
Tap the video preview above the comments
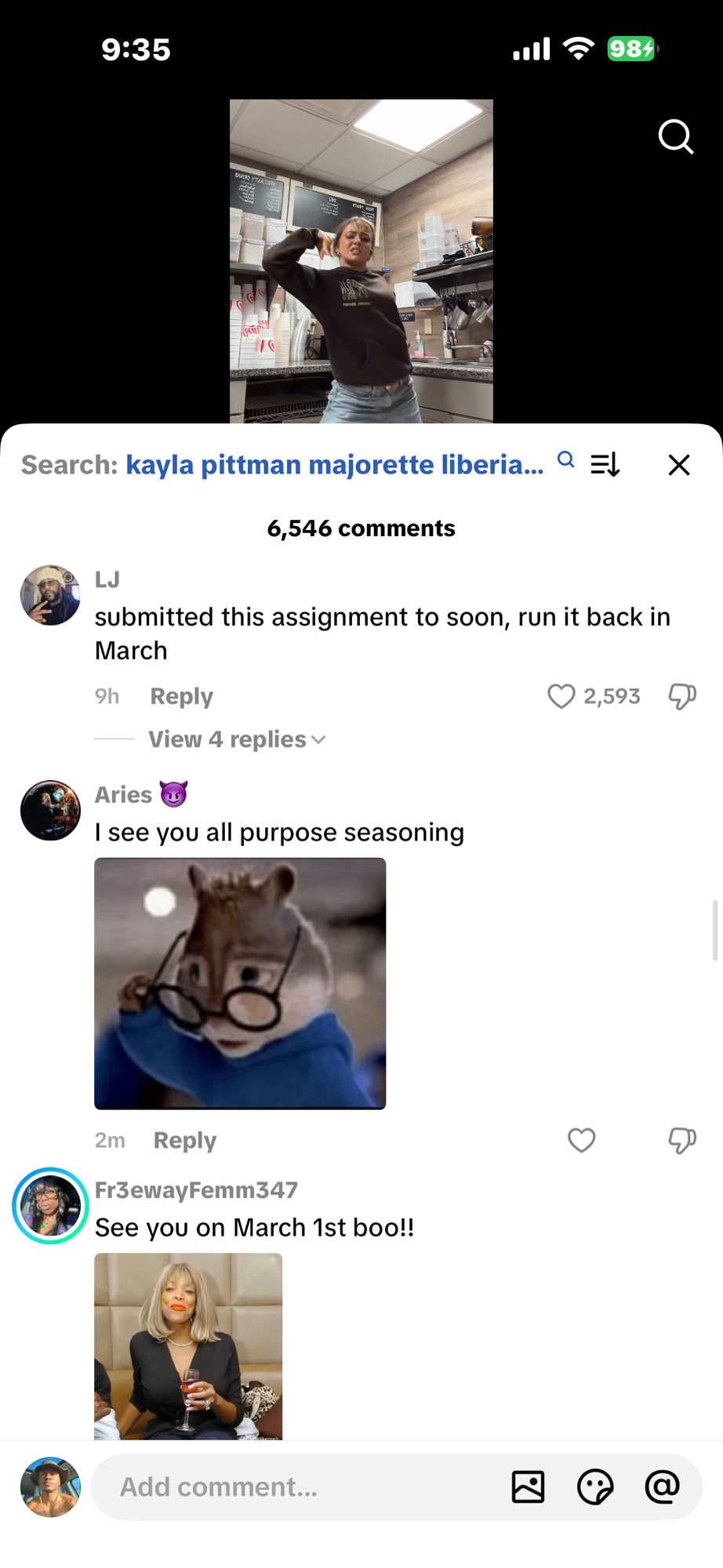click(361, 261)
